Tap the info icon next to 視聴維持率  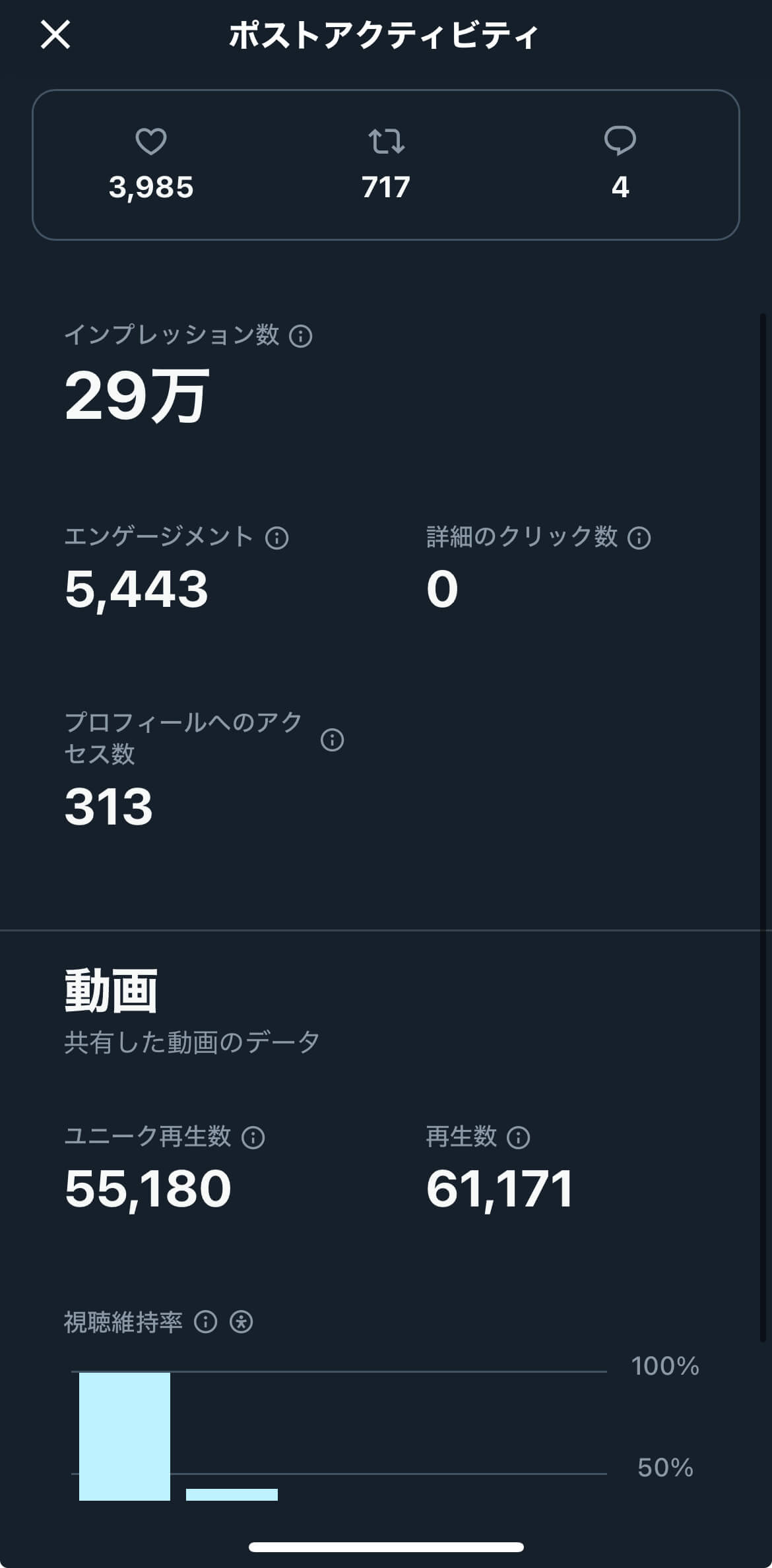pos(206,1322)
